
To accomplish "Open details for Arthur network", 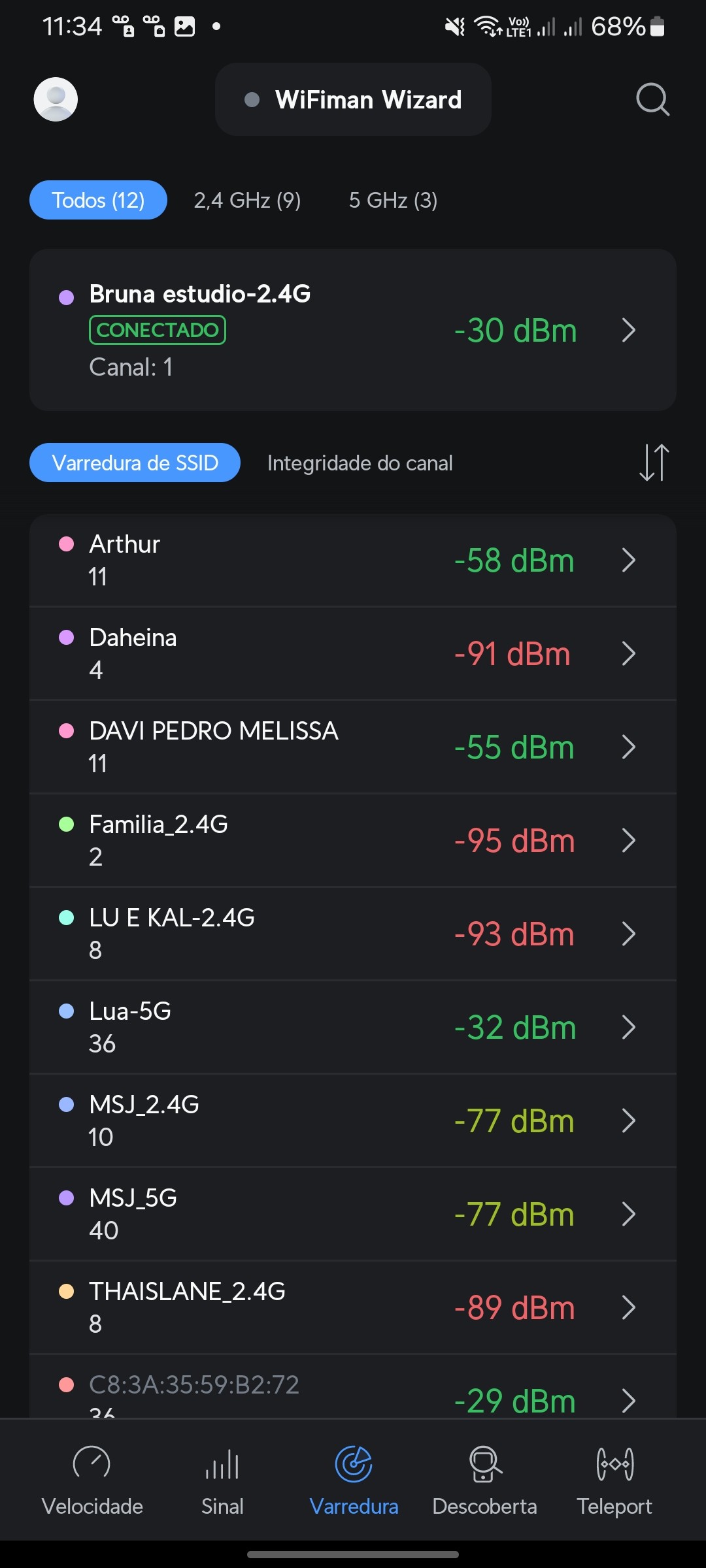I will (353, 561).
